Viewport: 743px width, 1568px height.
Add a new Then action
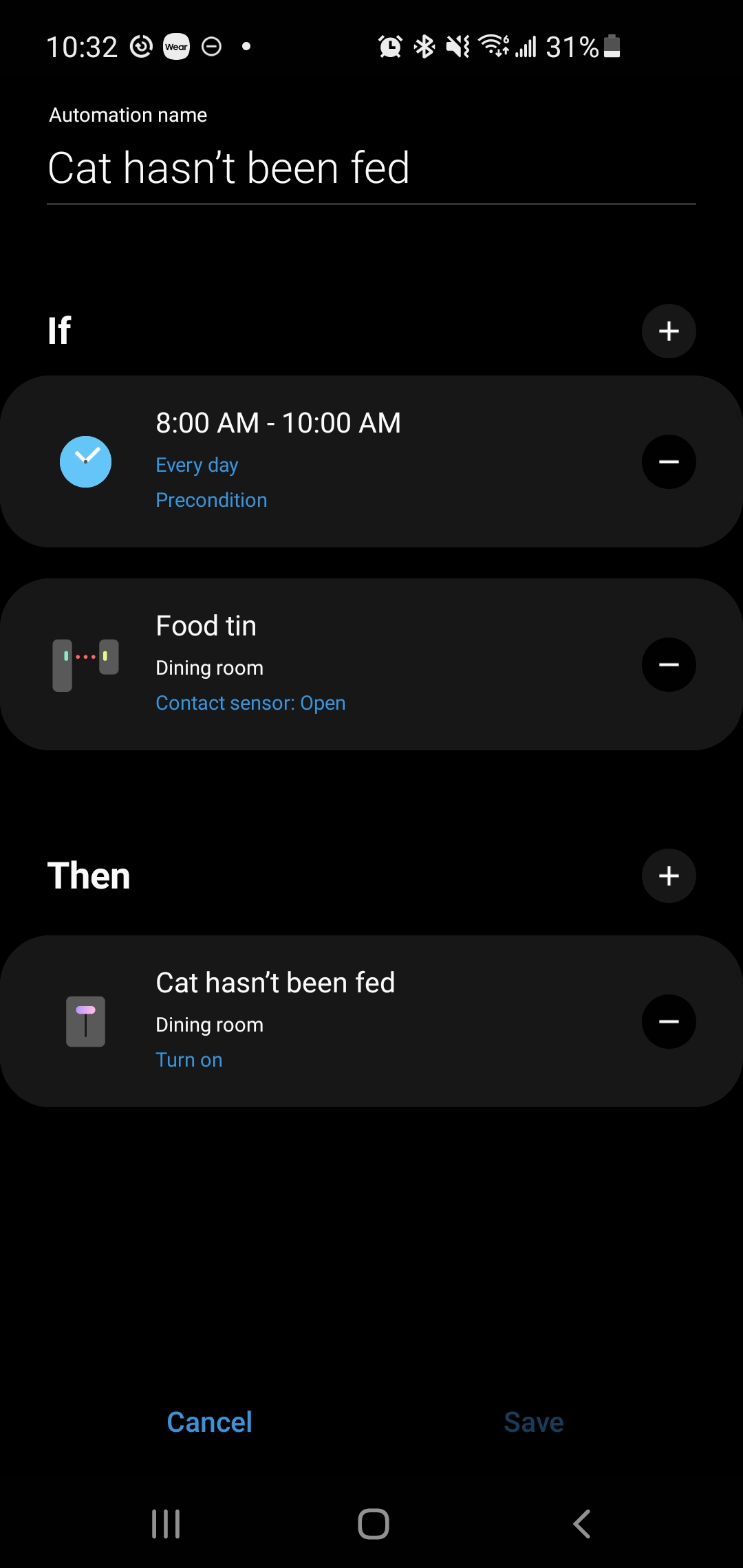pos(669,875)
